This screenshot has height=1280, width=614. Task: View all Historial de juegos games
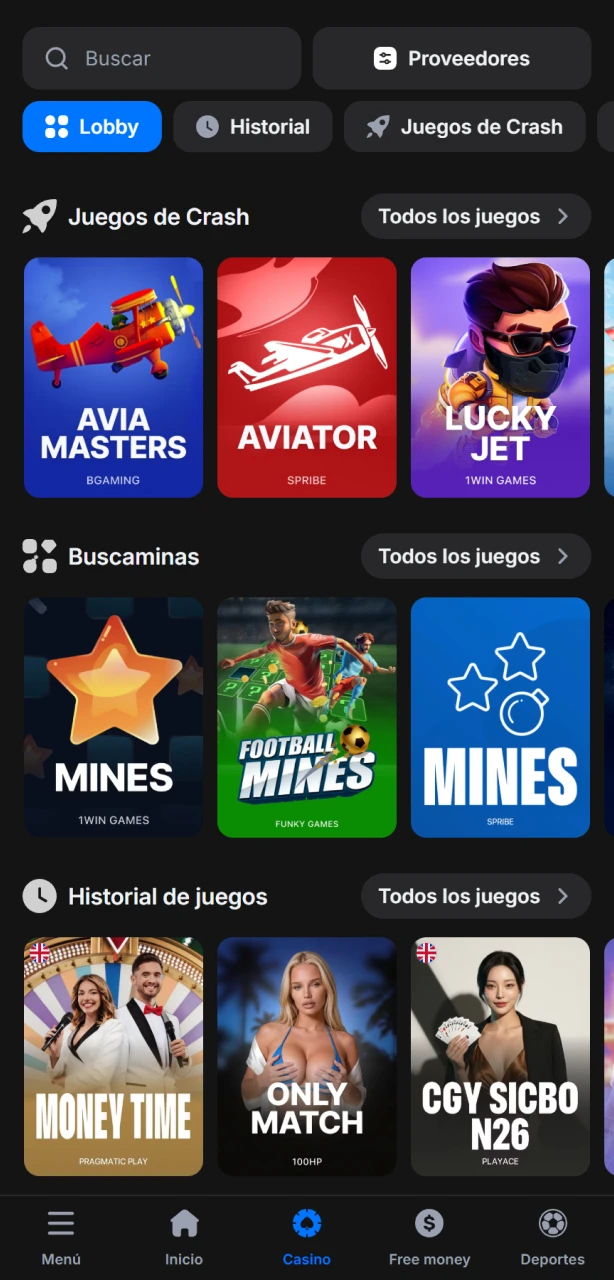tap(476, 896)
